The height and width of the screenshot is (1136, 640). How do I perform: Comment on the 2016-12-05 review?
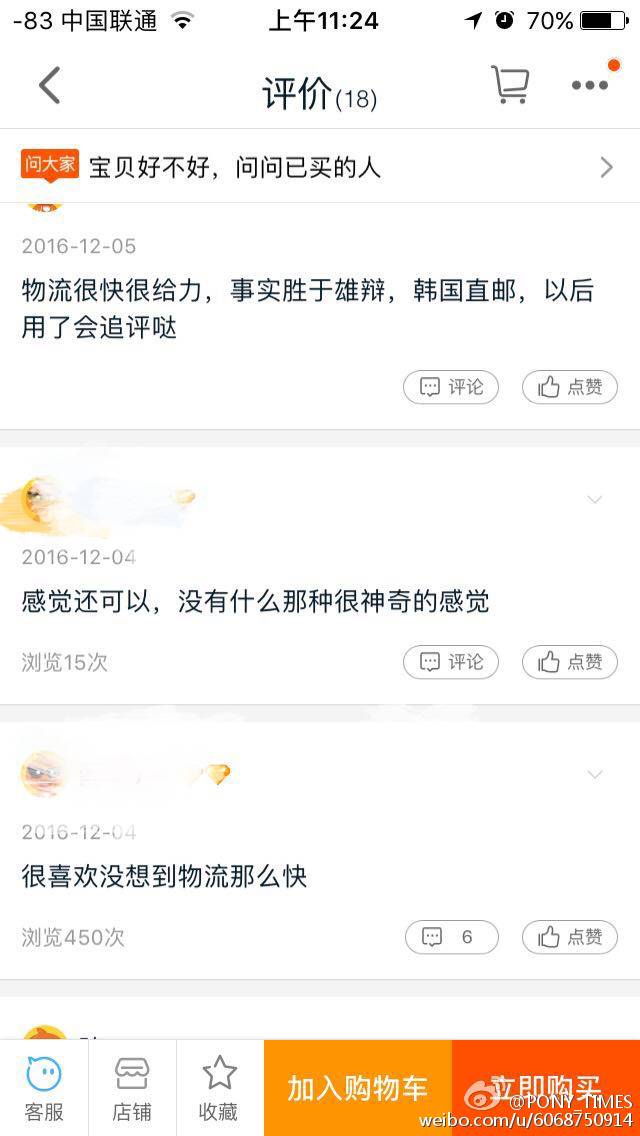point(450,387)
